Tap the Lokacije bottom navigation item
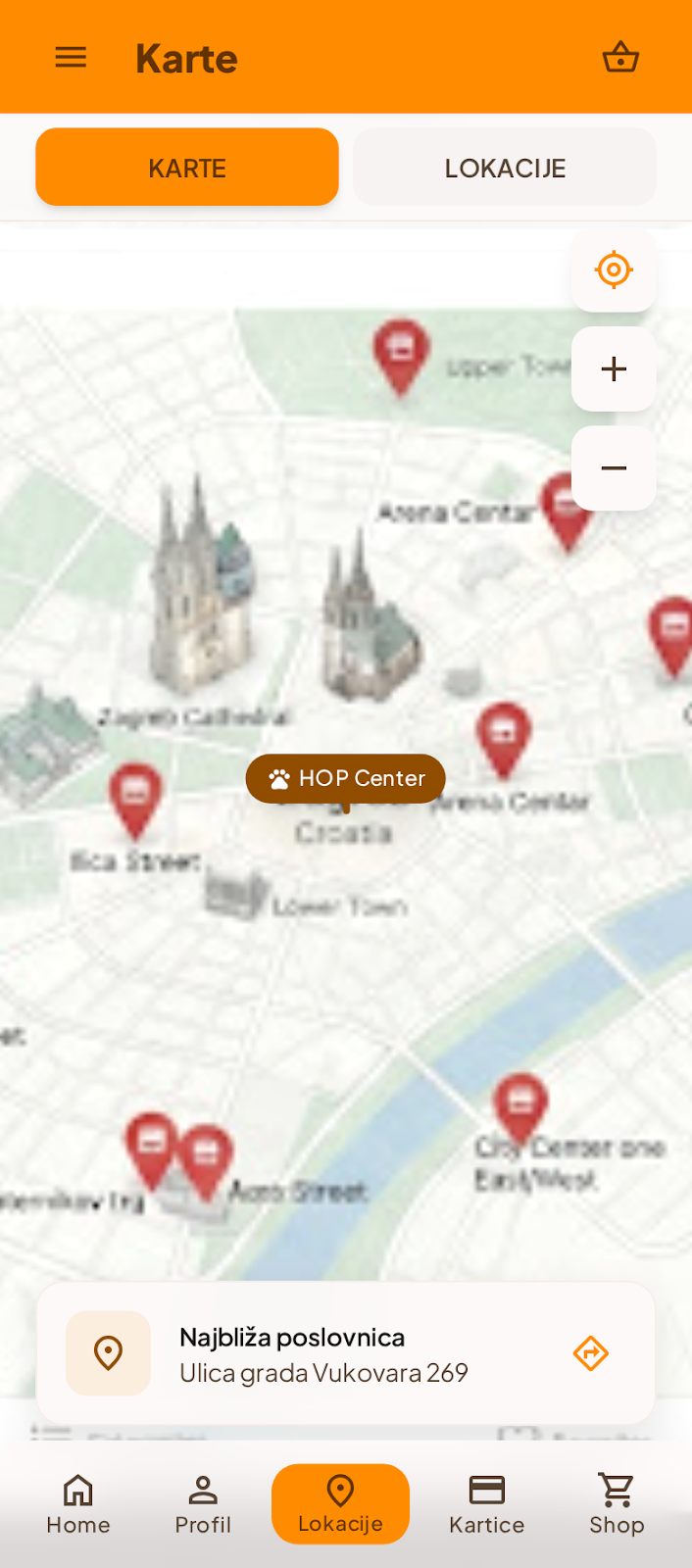This screenshot has width=692, height=1568. click(340, 1504)
